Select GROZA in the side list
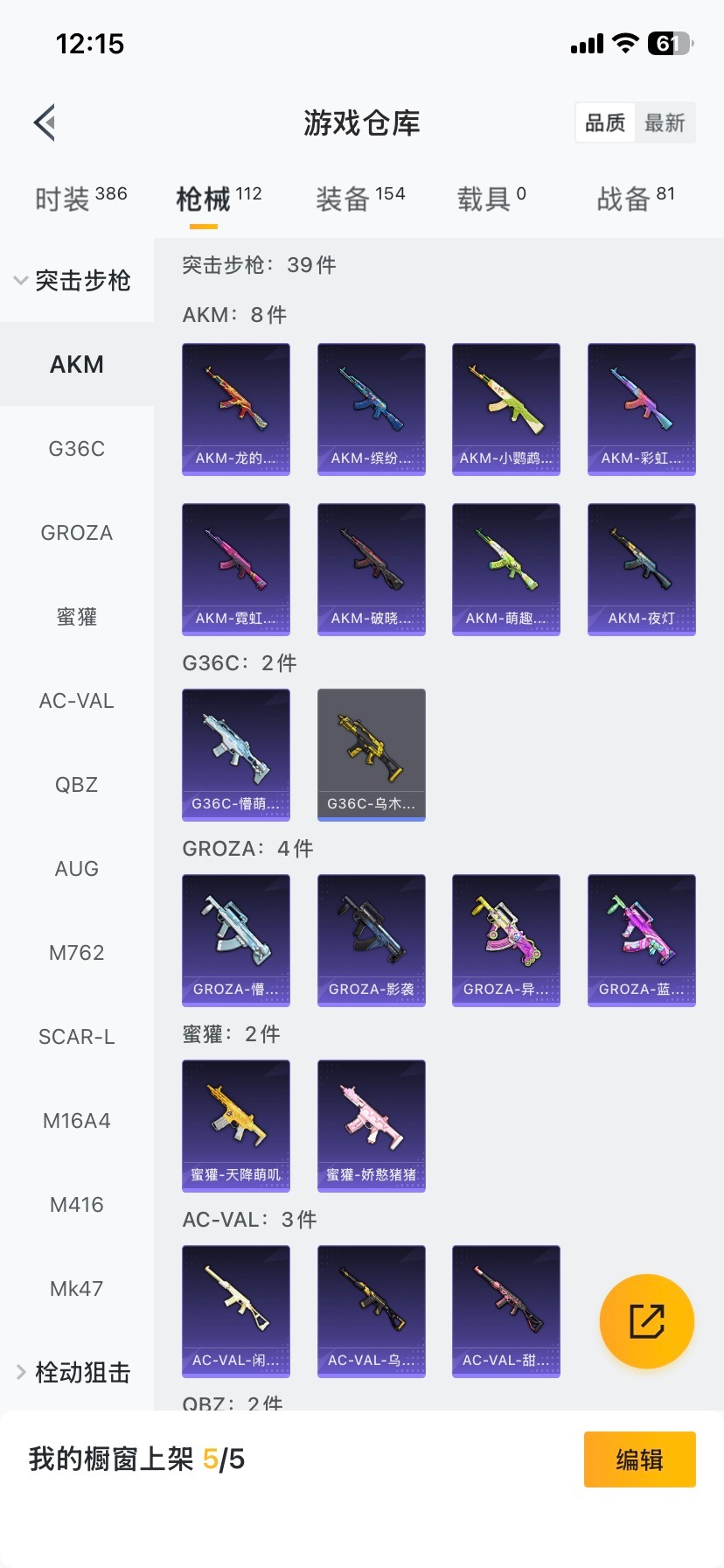 point(77,533)
